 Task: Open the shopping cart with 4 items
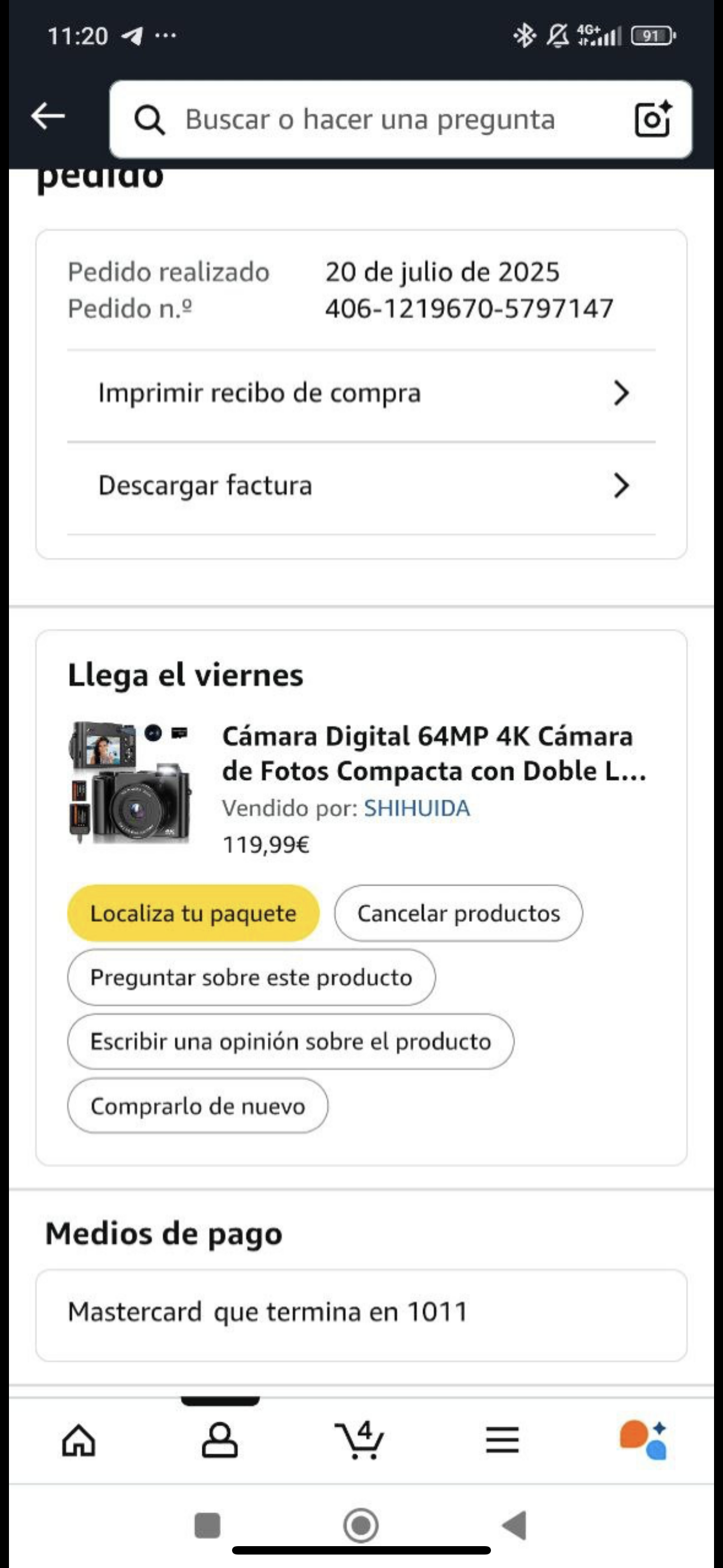(360, 1440)
